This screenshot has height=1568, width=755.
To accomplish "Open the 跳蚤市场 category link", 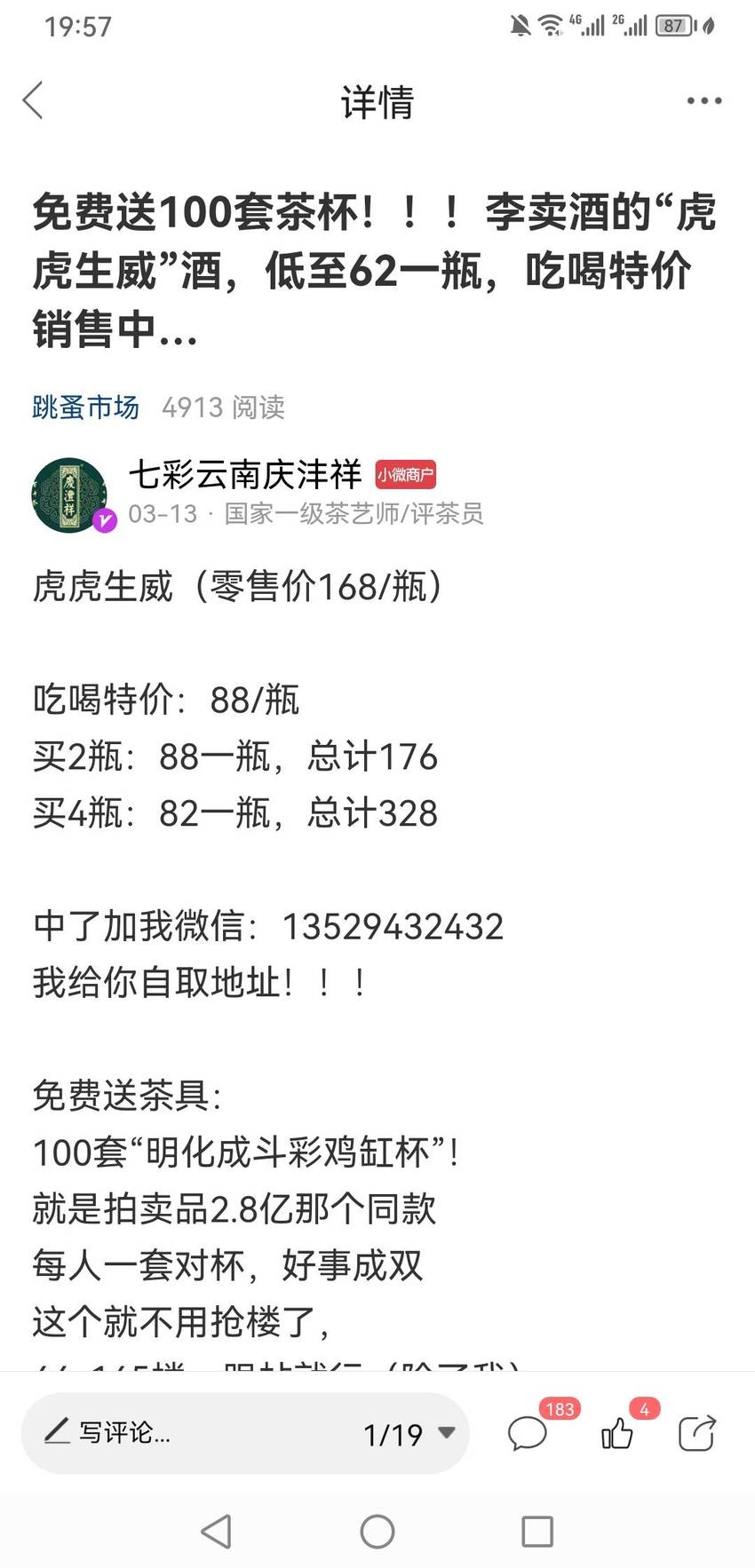I will click(x=85, y=407).
